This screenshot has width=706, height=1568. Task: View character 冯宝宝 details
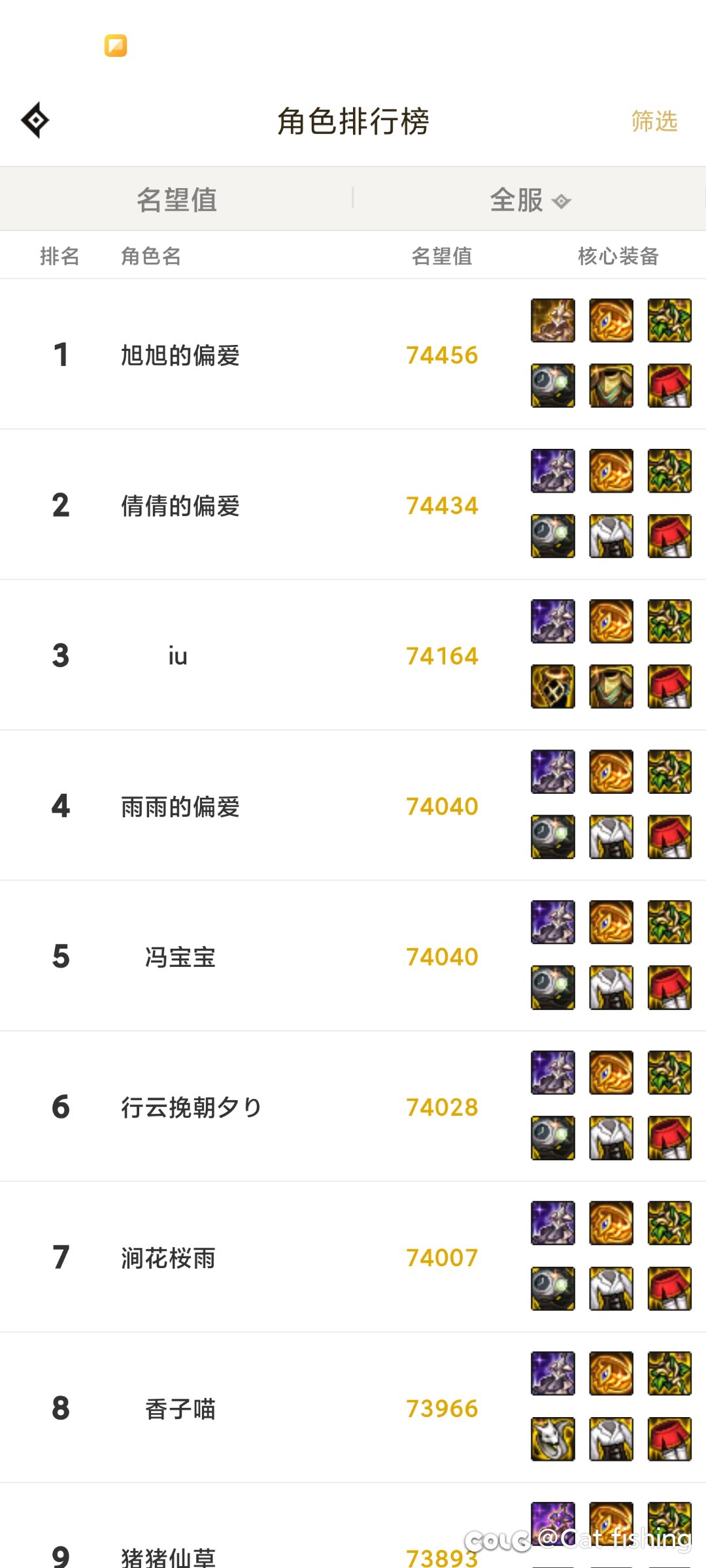(353, 956)
